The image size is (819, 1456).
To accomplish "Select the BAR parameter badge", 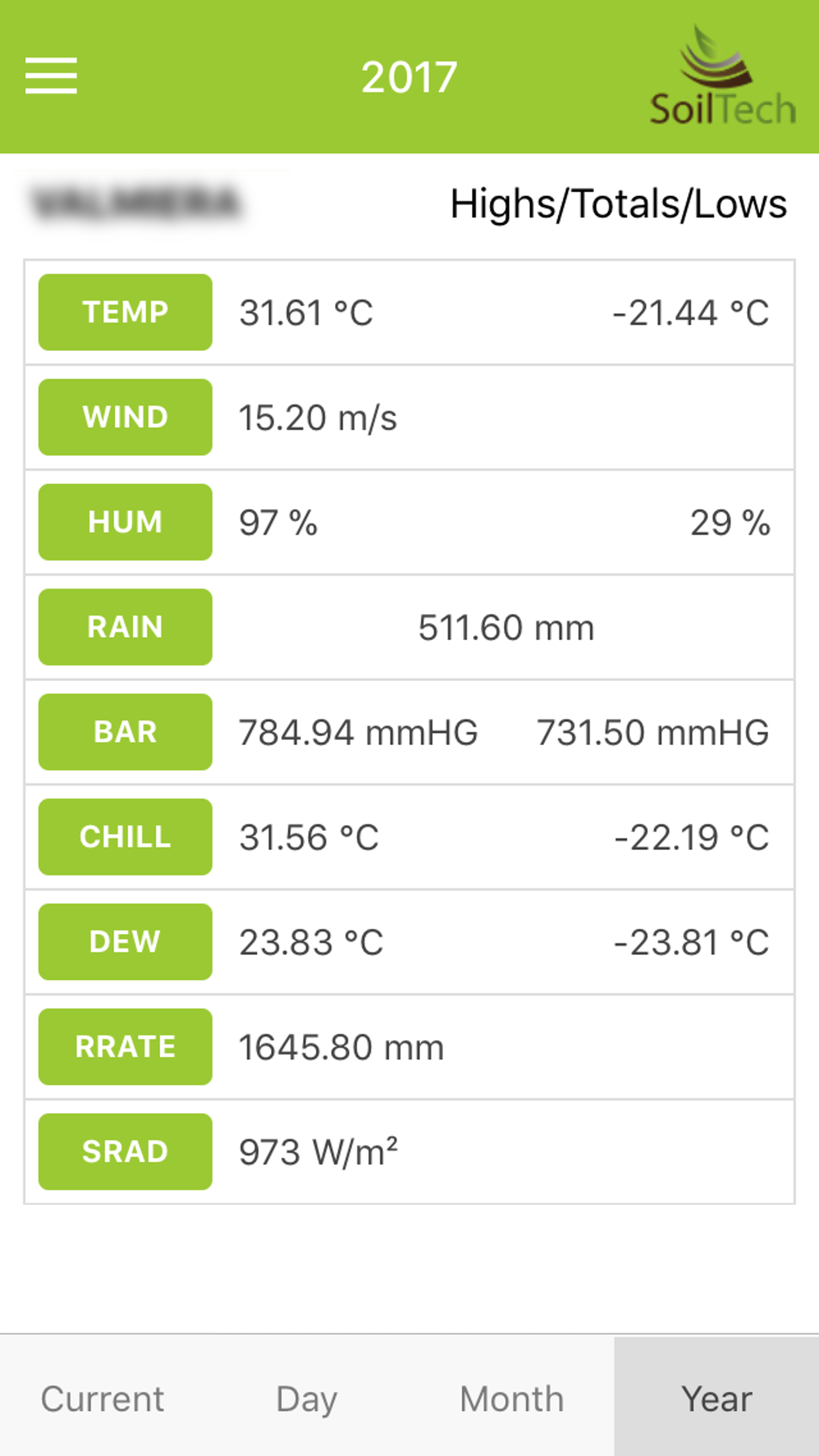I will pos(125,731).
